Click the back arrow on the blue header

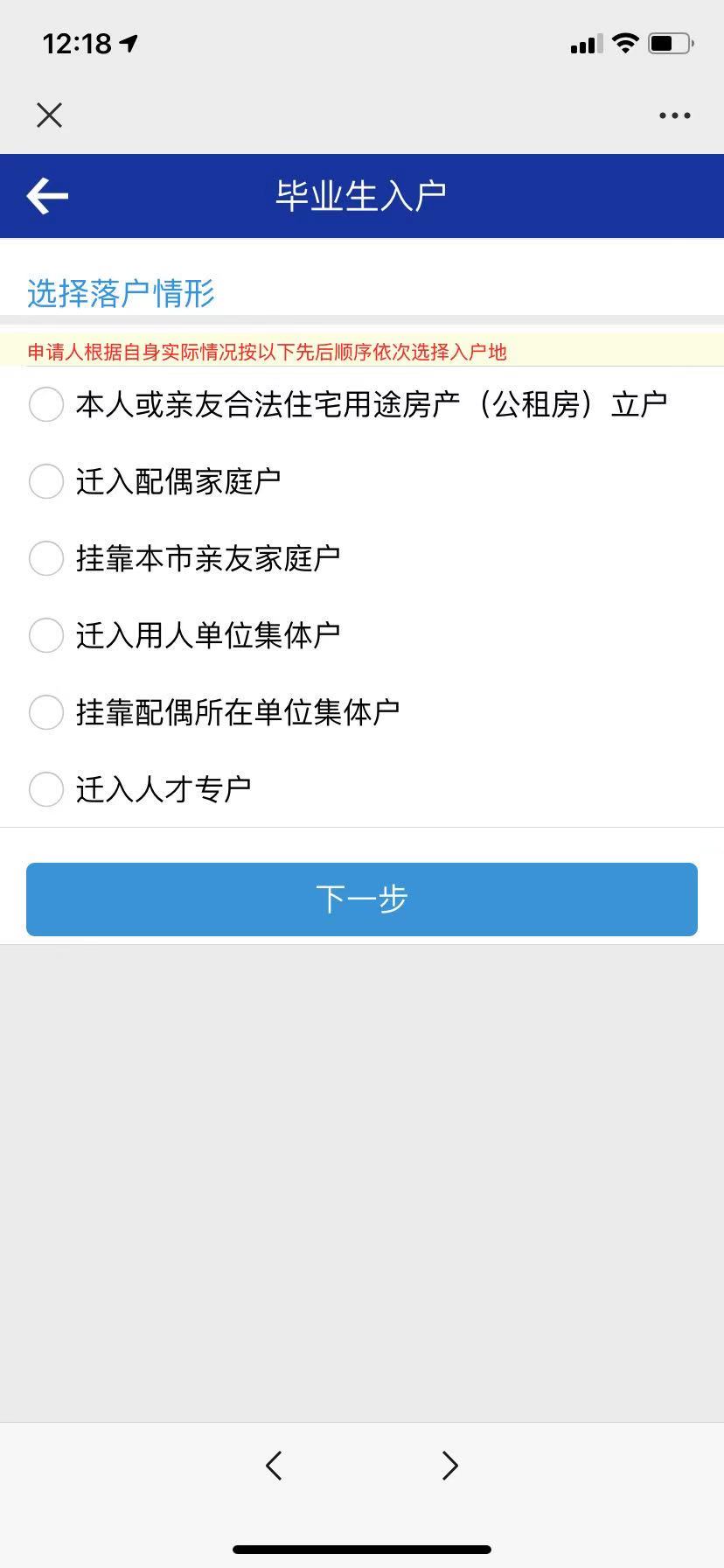(47, 195)
